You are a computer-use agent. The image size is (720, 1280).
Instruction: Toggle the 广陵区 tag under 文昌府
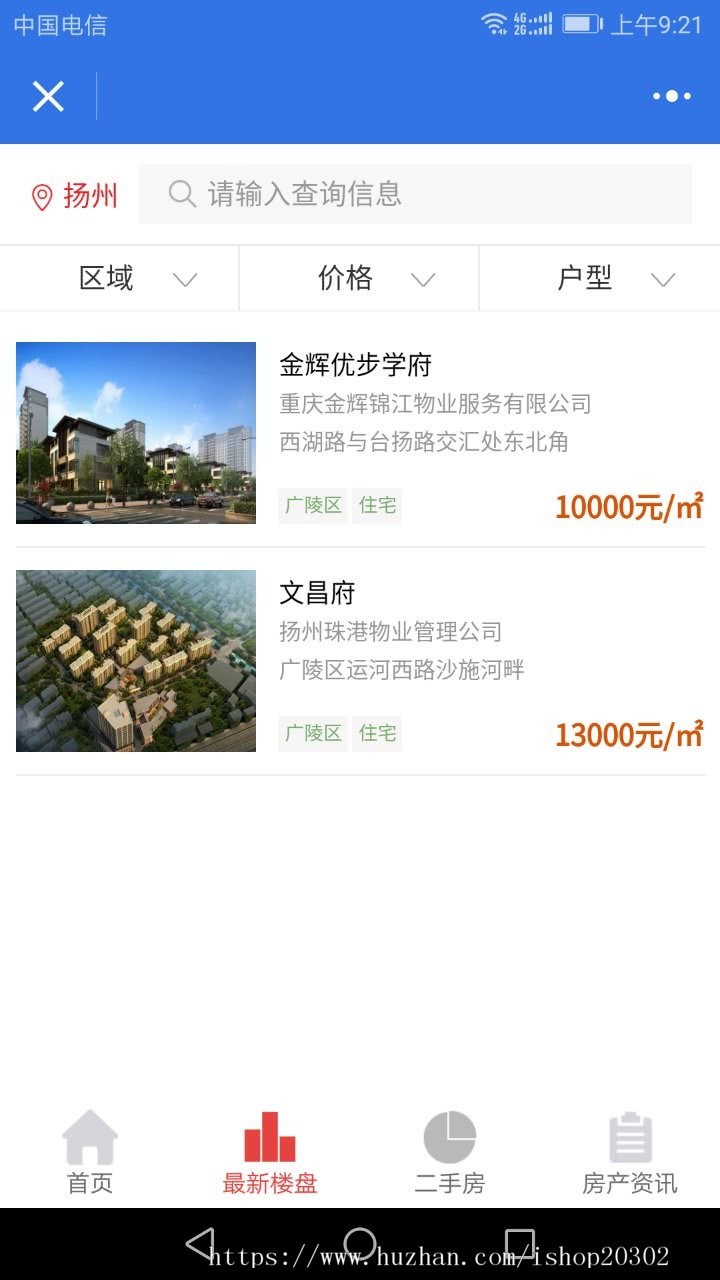[x=311, y=733]
